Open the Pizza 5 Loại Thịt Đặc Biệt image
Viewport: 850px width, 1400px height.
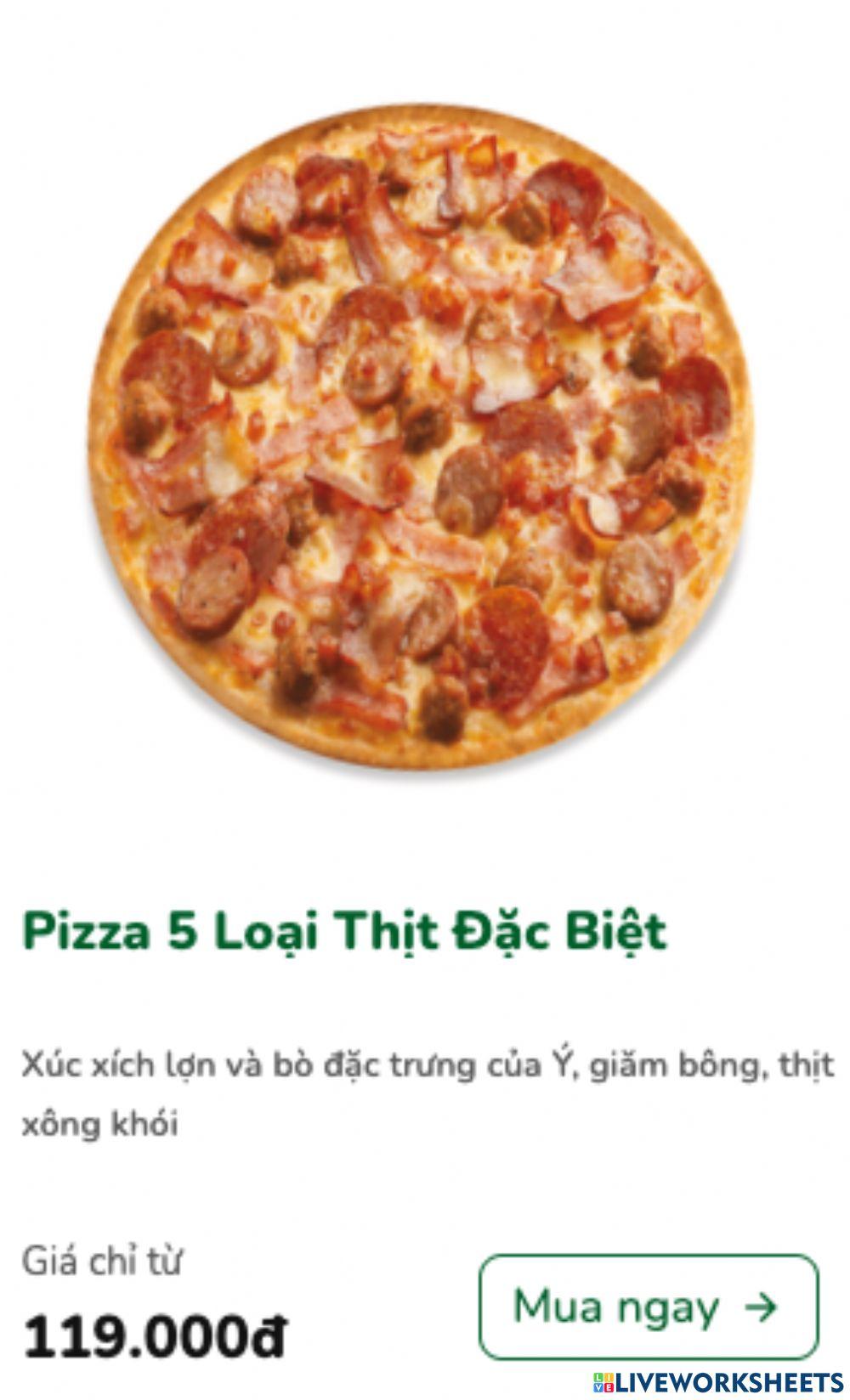(420, 443)
